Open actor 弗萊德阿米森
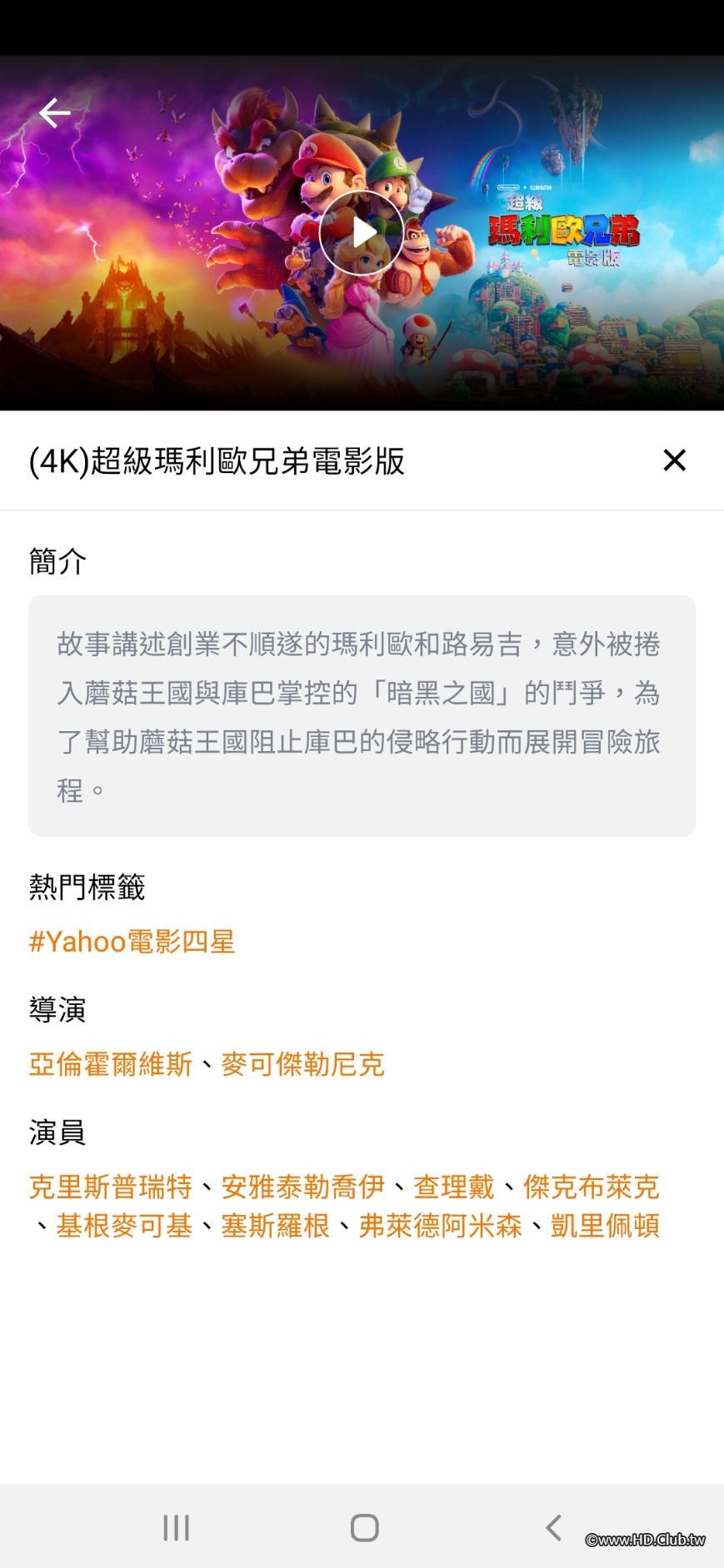The width and height of the screenshot is (724, 1568). [440, 1226]
